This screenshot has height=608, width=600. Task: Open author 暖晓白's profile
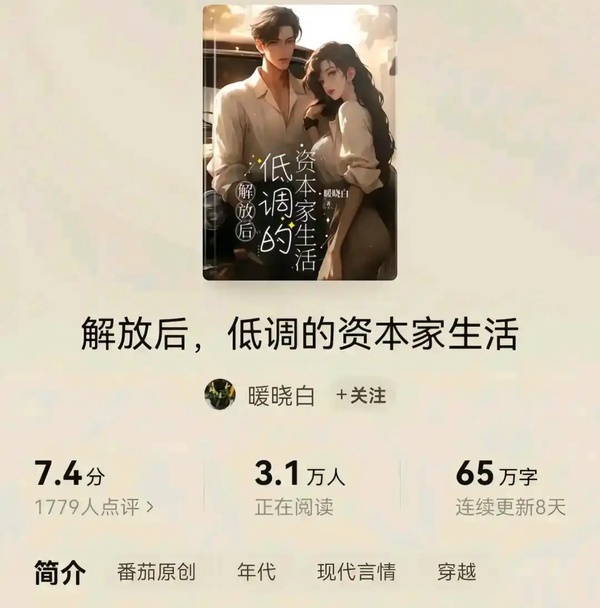tap(280, 395)
